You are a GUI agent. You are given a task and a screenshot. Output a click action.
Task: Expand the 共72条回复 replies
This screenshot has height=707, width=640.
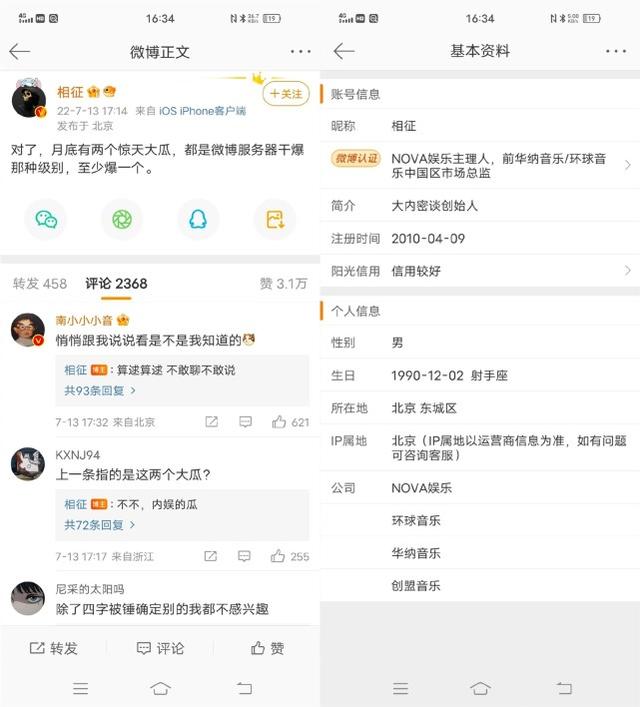[100, 525]
